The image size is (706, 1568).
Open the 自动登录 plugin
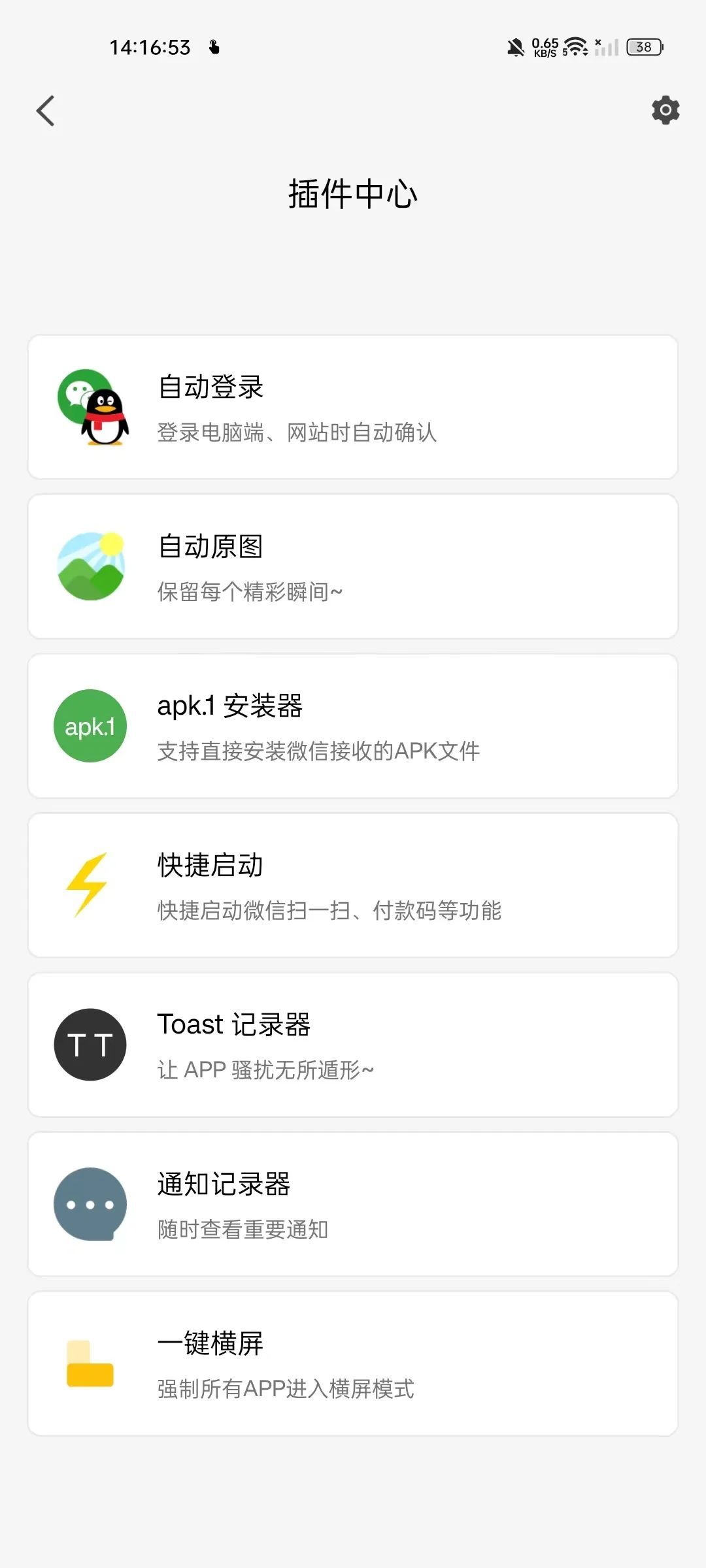[x=353, y=407]
